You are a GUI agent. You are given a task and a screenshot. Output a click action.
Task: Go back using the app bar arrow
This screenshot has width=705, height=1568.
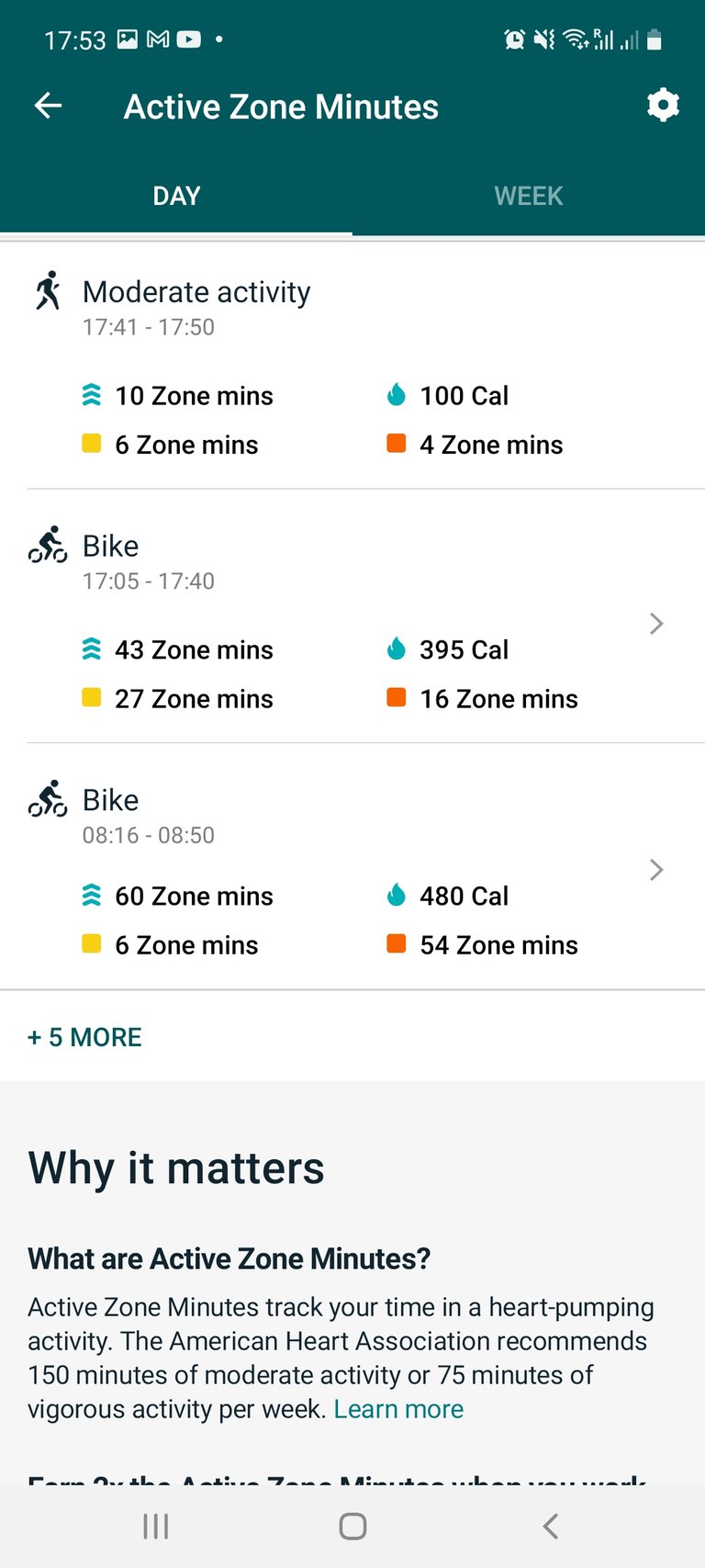pos(48,107)
